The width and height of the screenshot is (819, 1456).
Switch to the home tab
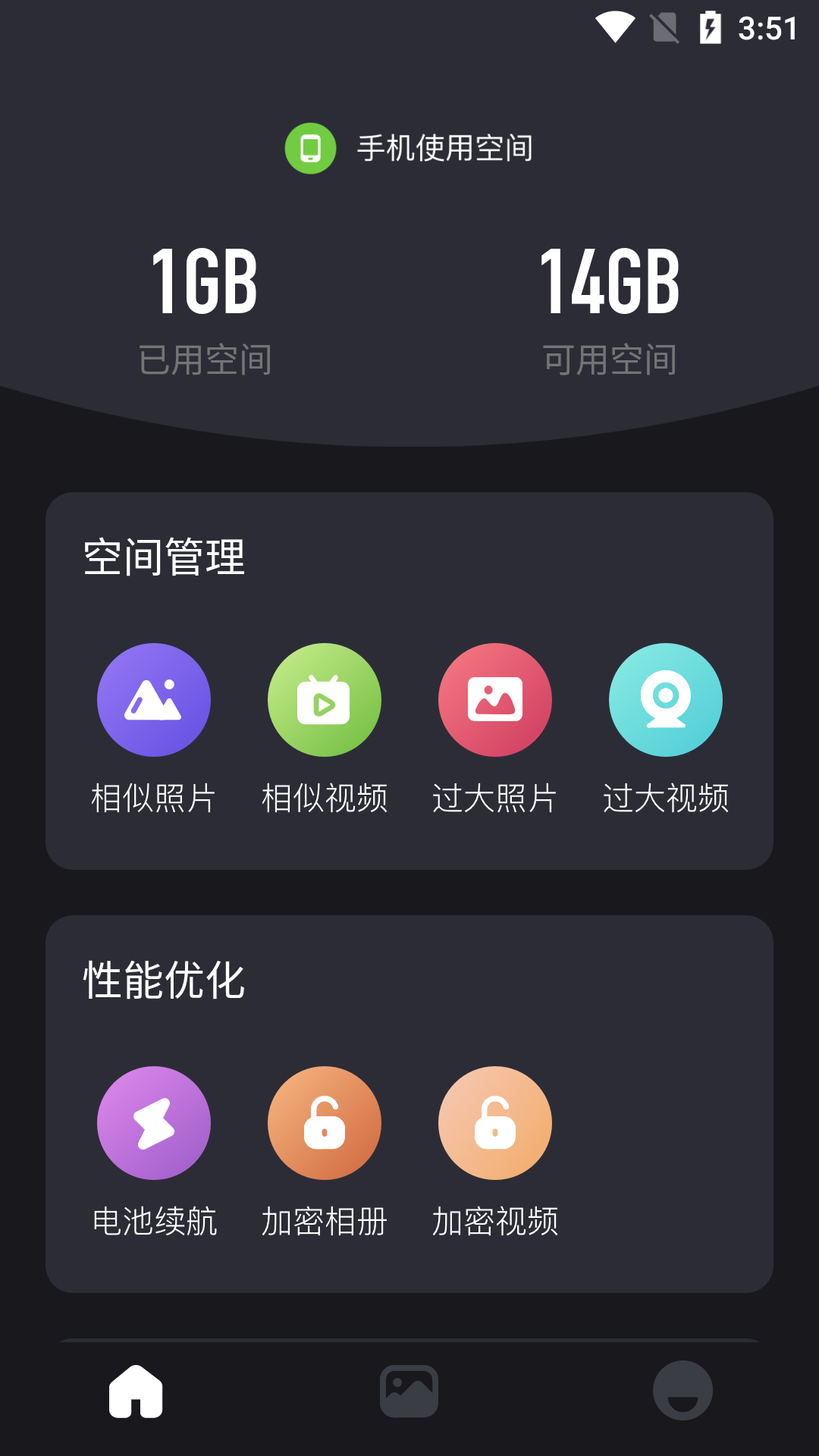(x=136, y=1391)
